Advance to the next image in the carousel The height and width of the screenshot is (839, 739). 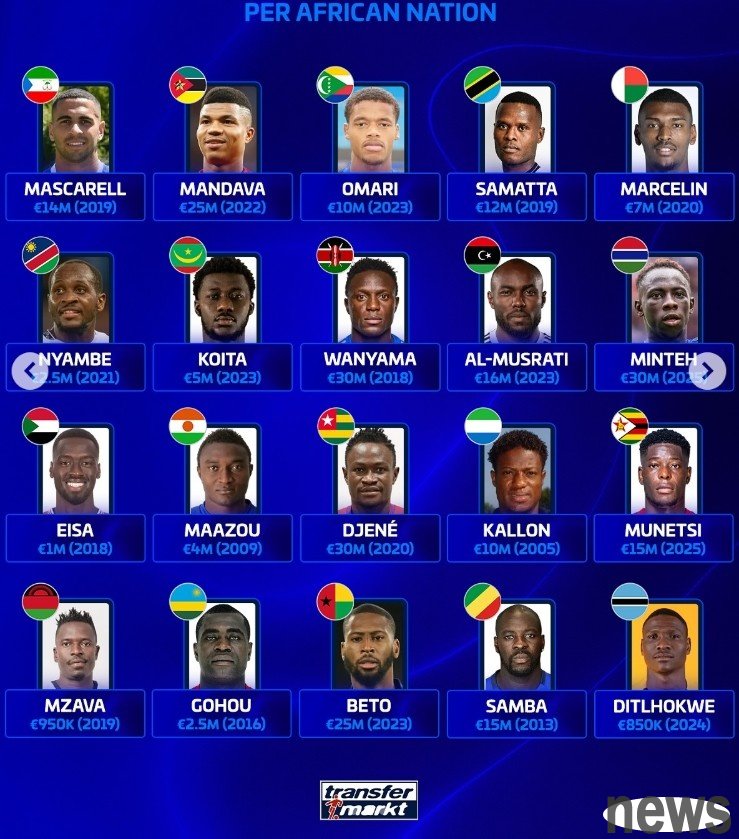point(709,370)
